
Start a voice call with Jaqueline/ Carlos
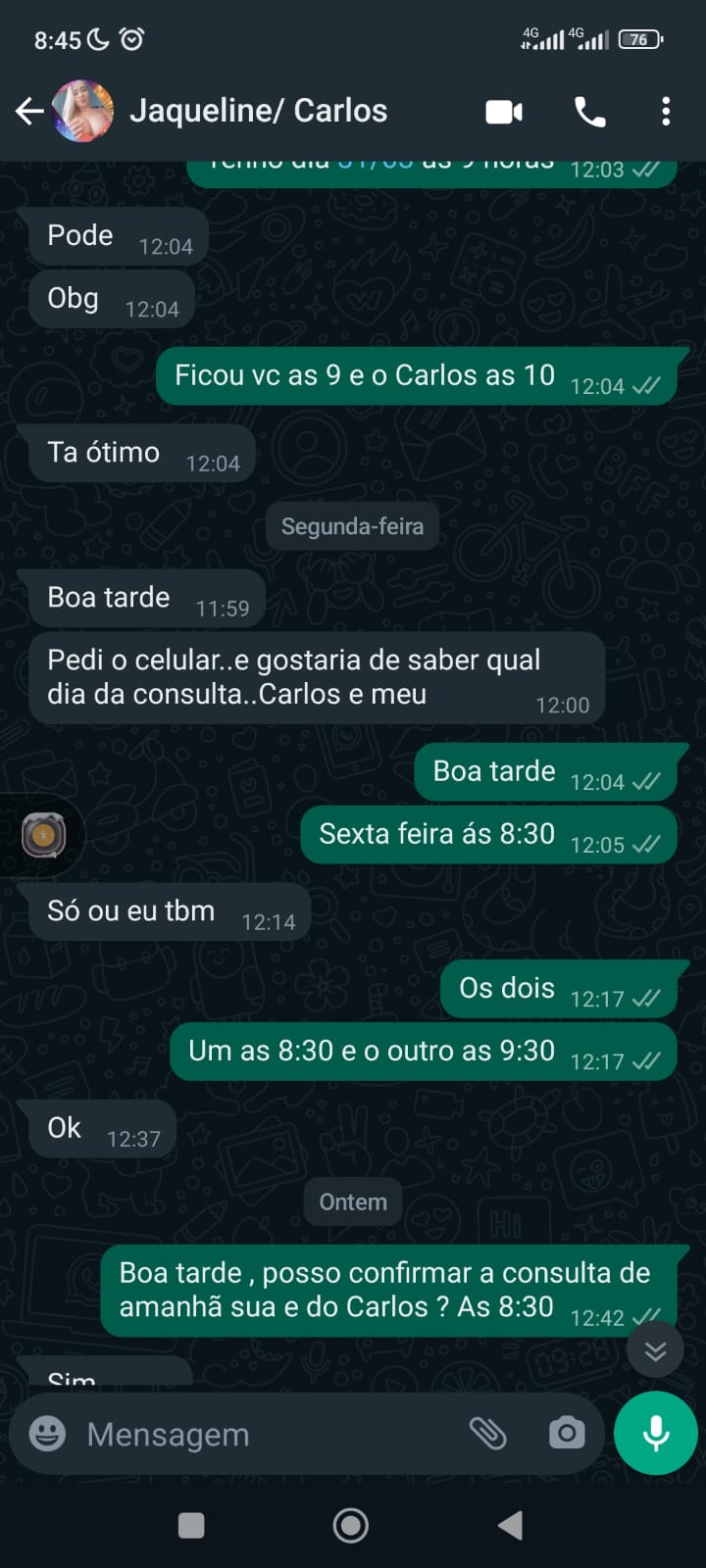point(589,112)
